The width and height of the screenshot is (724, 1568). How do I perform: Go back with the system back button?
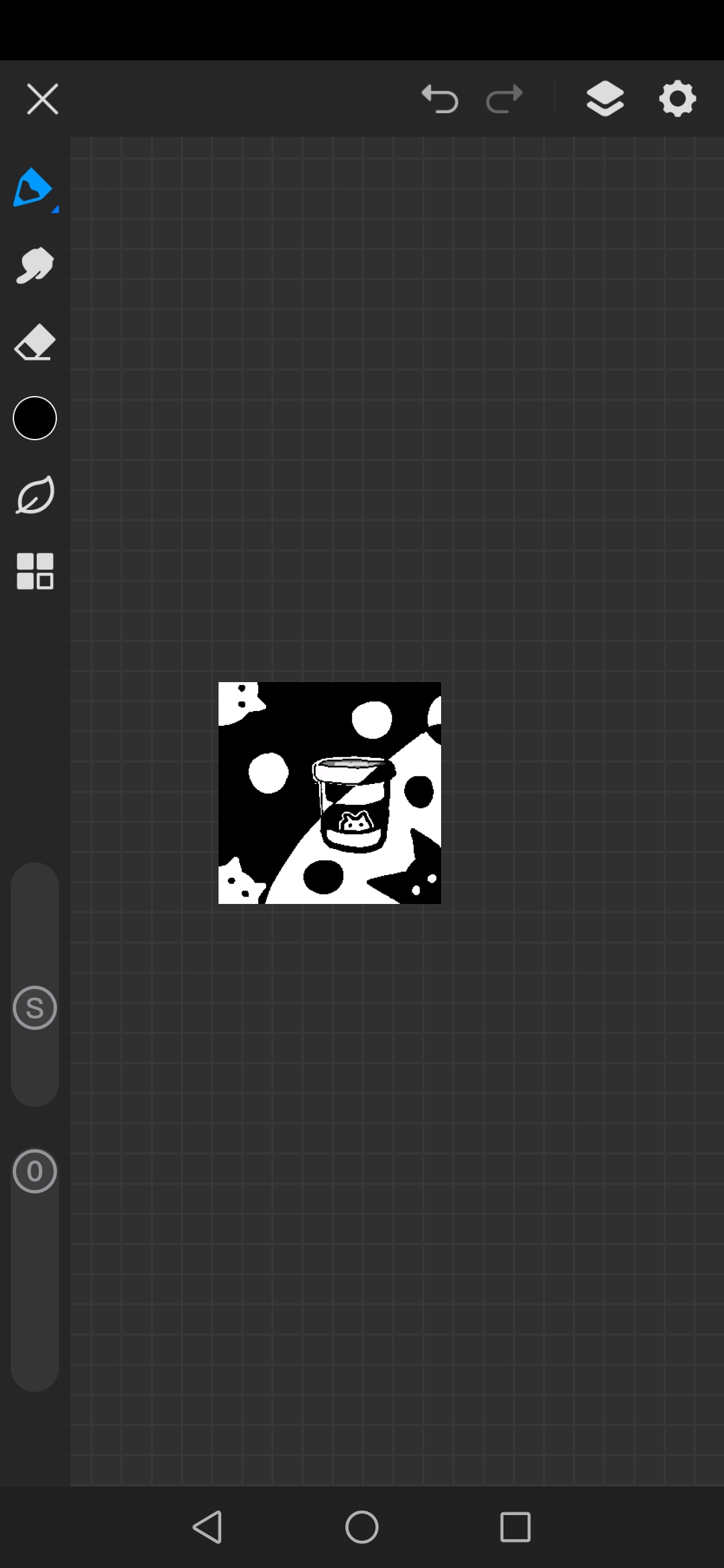[x=207, y=1527]
